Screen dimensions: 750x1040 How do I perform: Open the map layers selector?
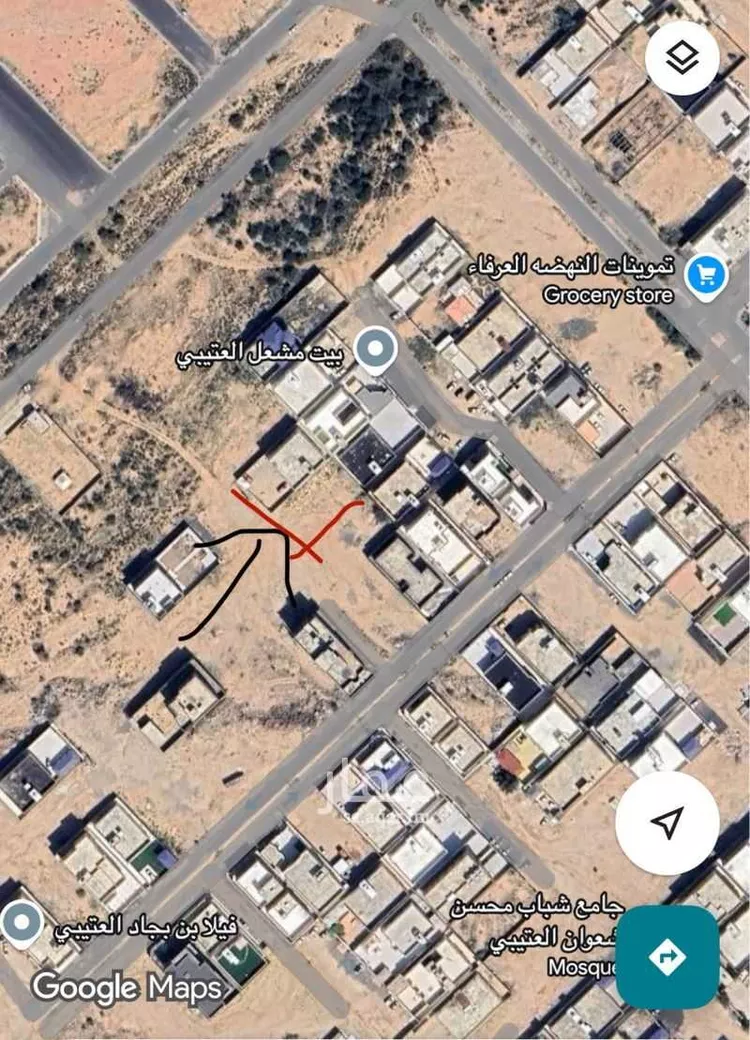click(682, 58)
